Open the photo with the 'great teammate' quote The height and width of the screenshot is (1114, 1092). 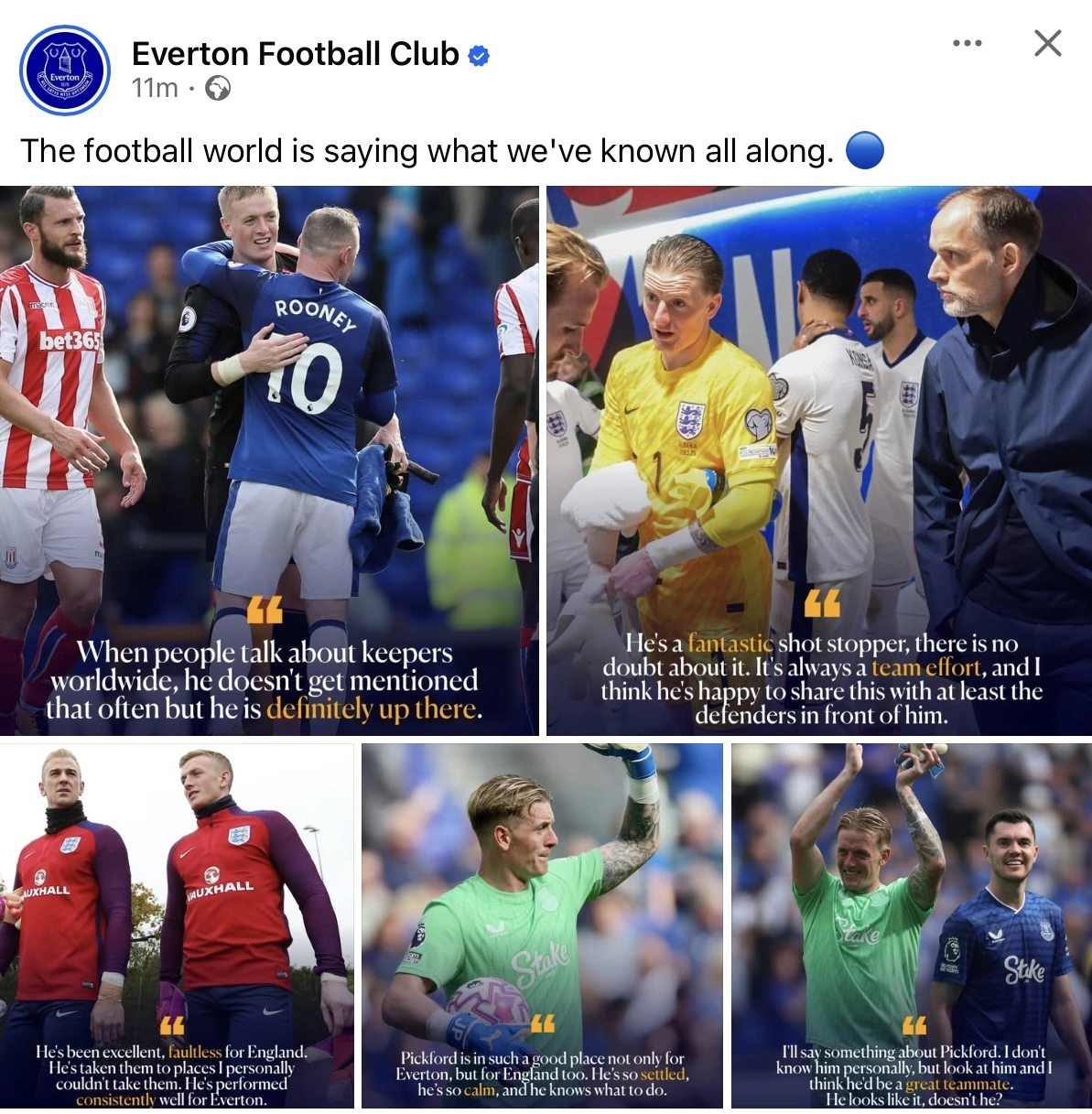911,925
